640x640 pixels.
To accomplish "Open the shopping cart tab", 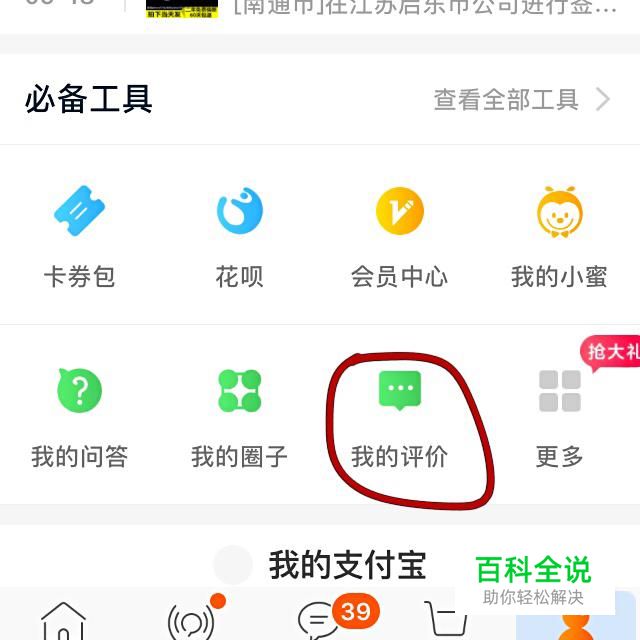I will 445,620.
